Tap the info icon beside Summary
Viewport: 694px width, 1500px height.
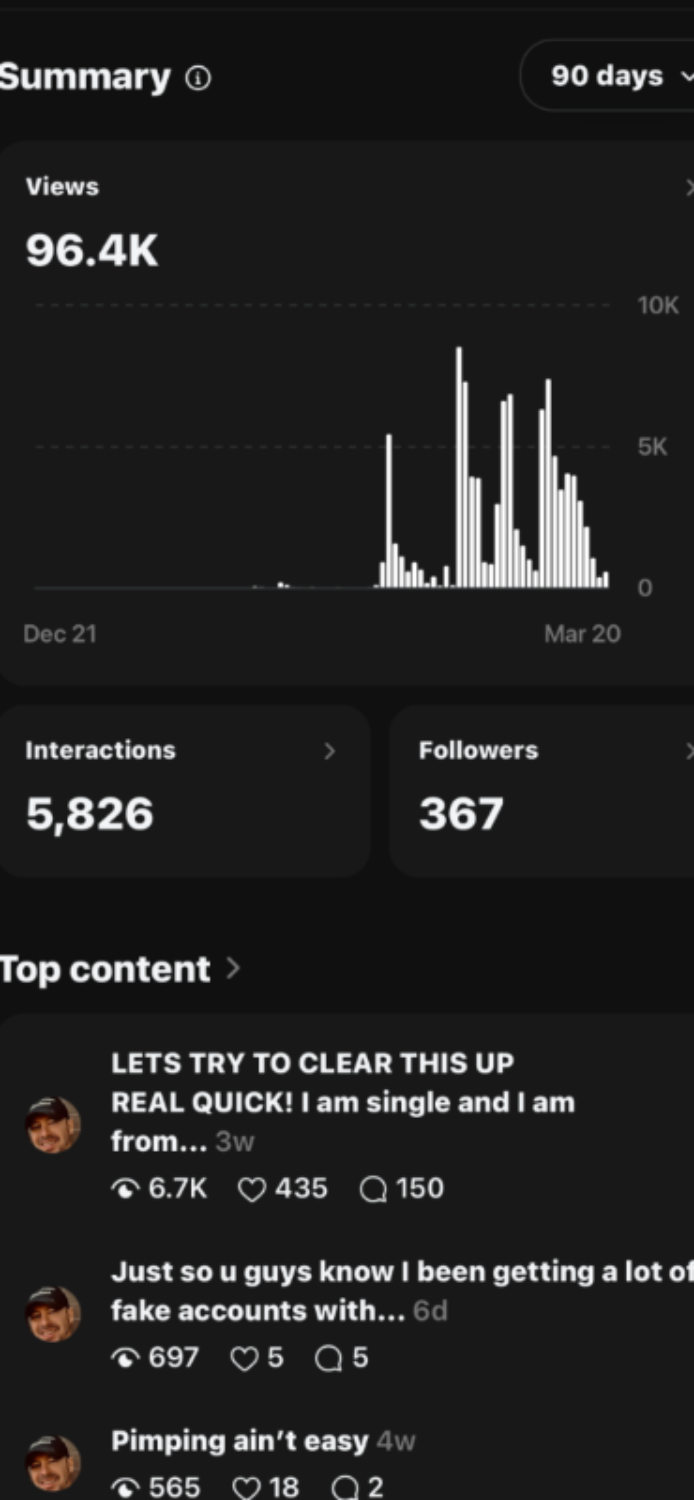point(199,78)
